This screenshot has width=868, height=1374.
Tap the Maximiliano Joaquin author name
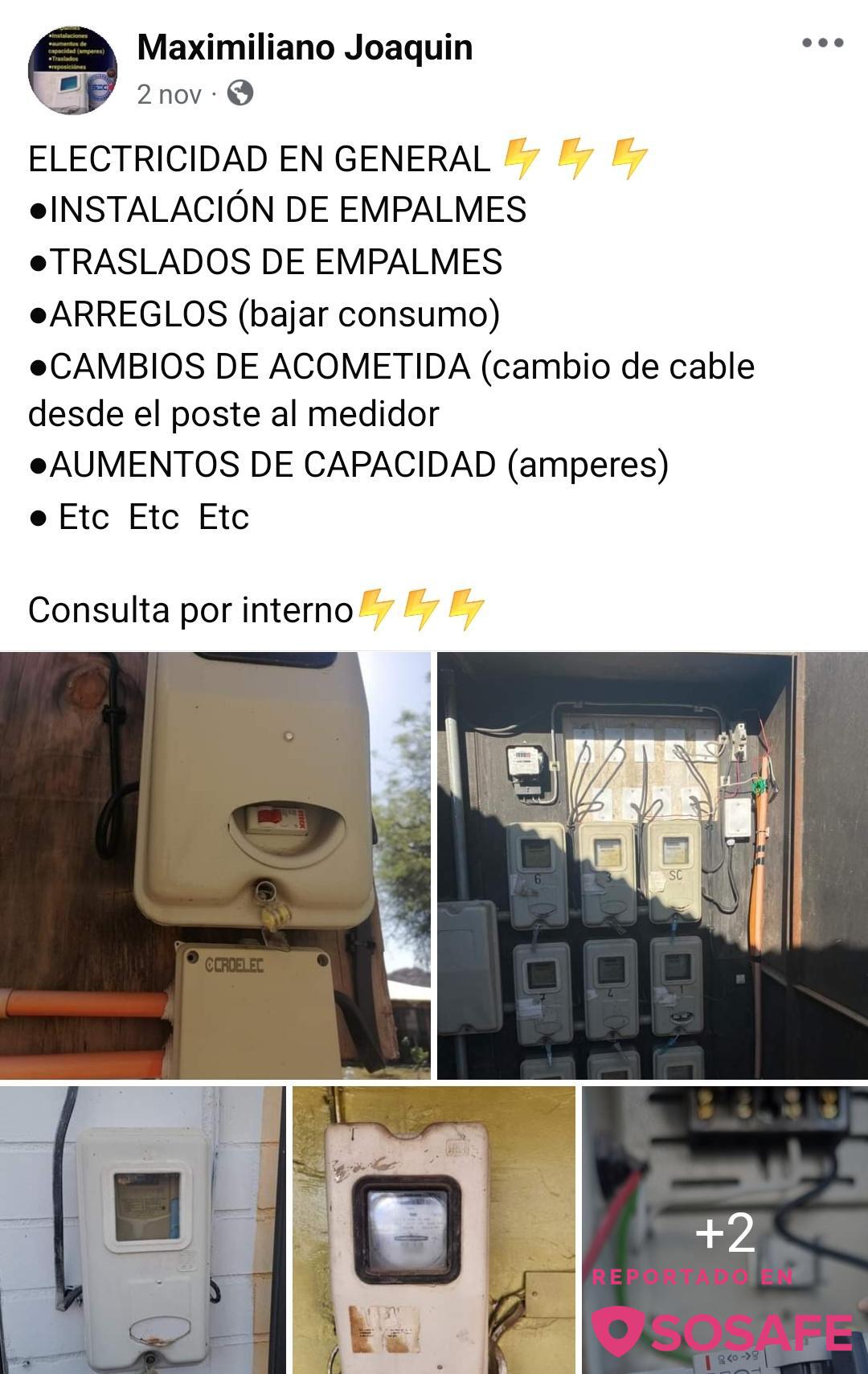305,47
